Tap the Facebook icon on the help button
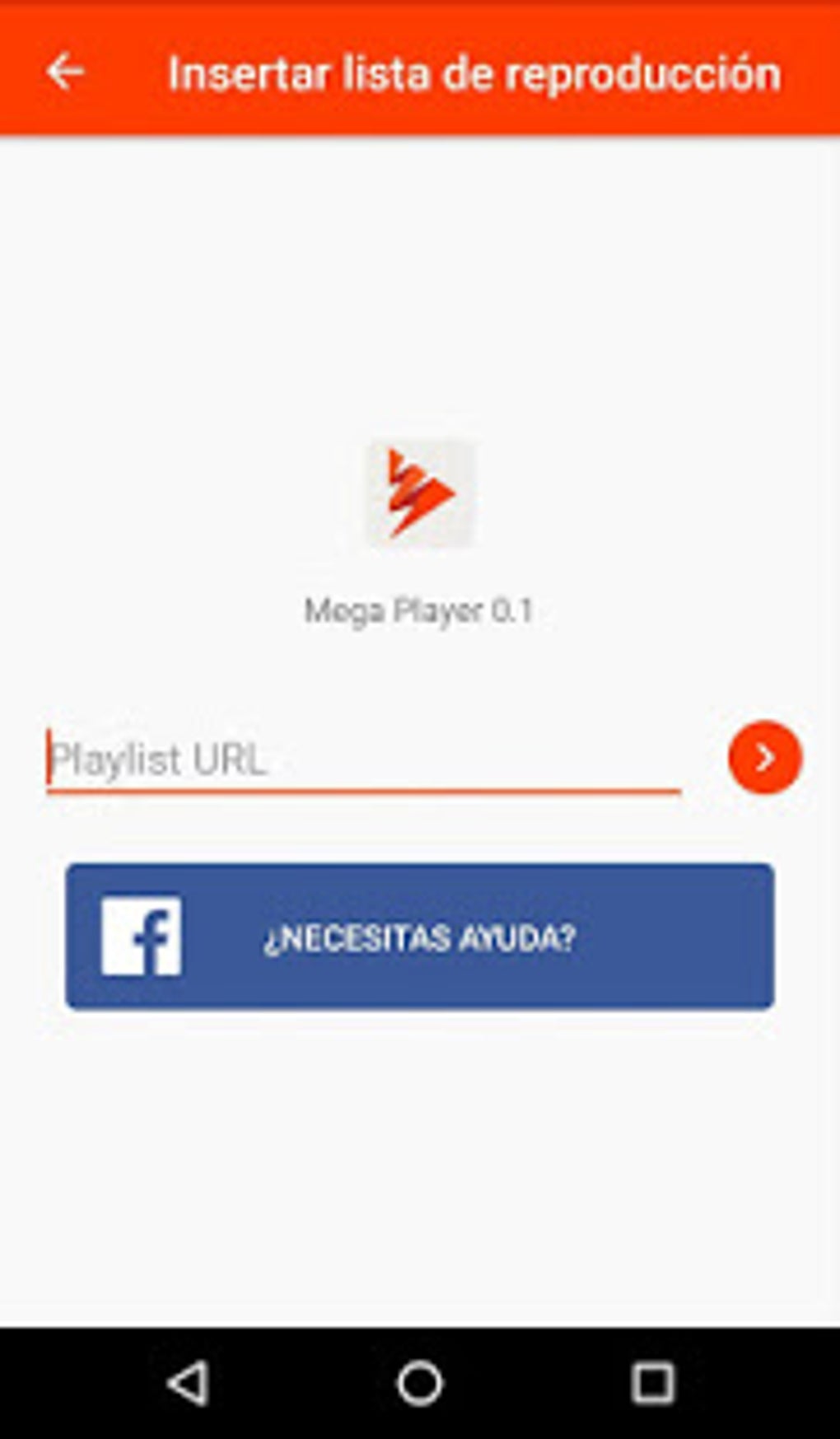The image size is (840, 1439). [x=143, y=937]
